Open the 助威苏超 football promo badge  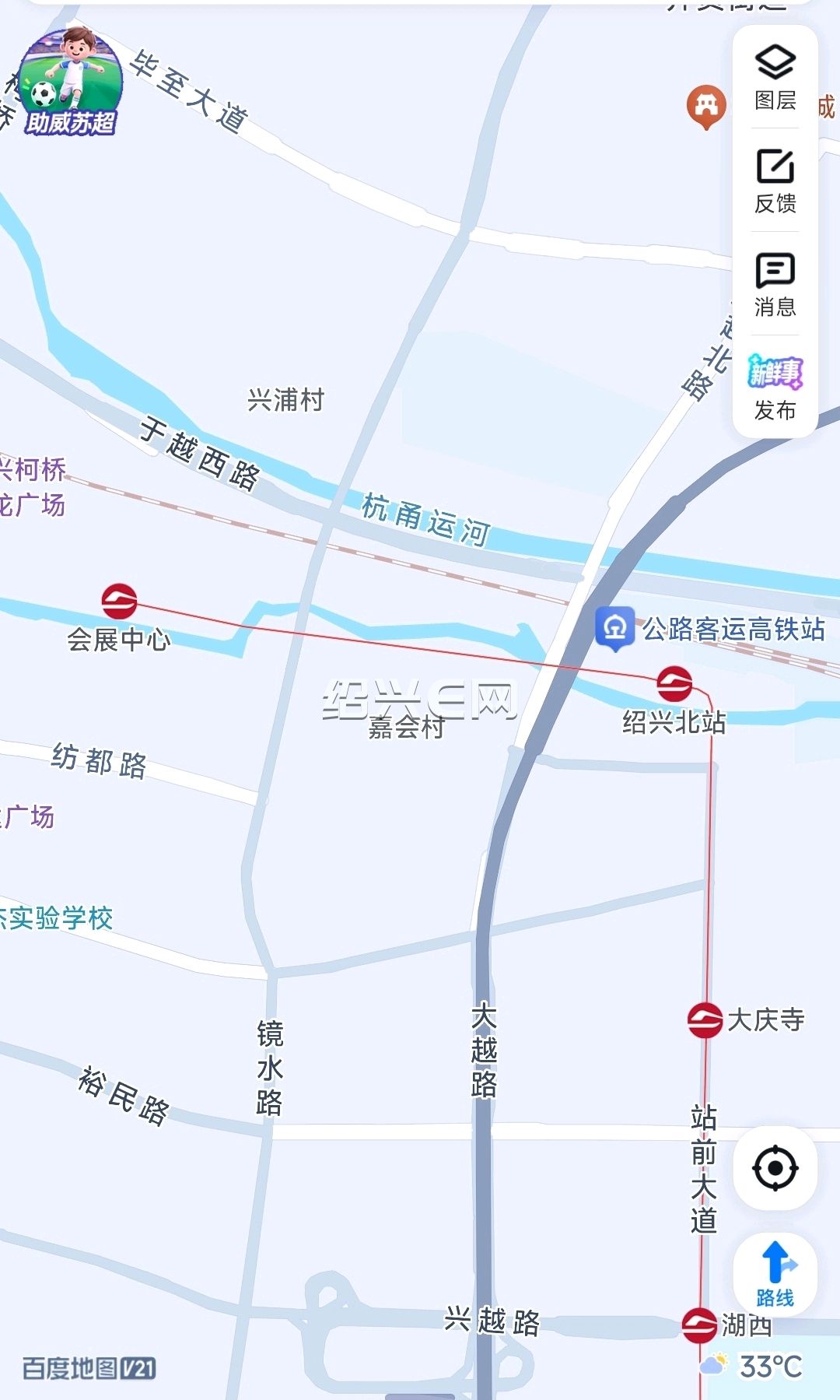[x=70, y=82]
